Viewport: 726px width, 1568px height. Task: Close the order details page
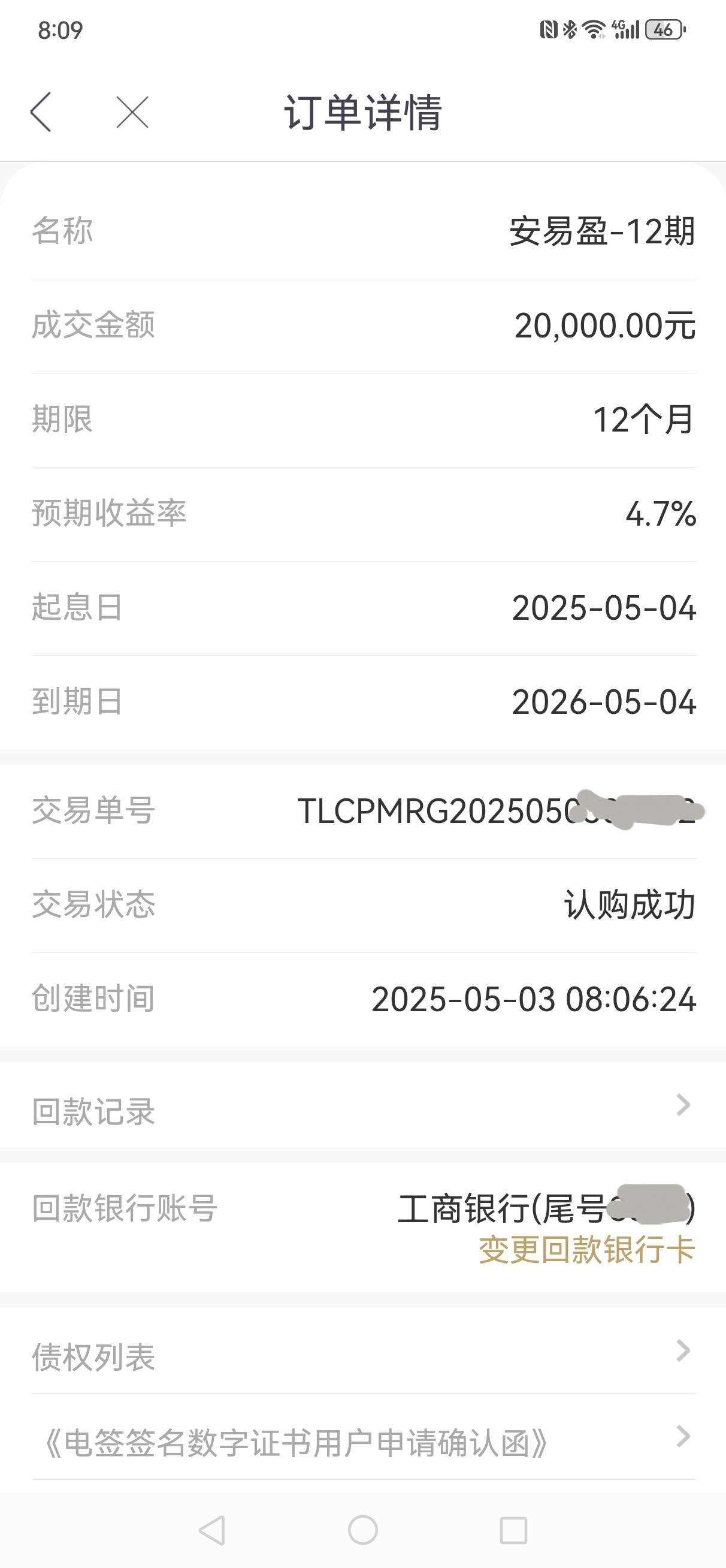(132, 113)
